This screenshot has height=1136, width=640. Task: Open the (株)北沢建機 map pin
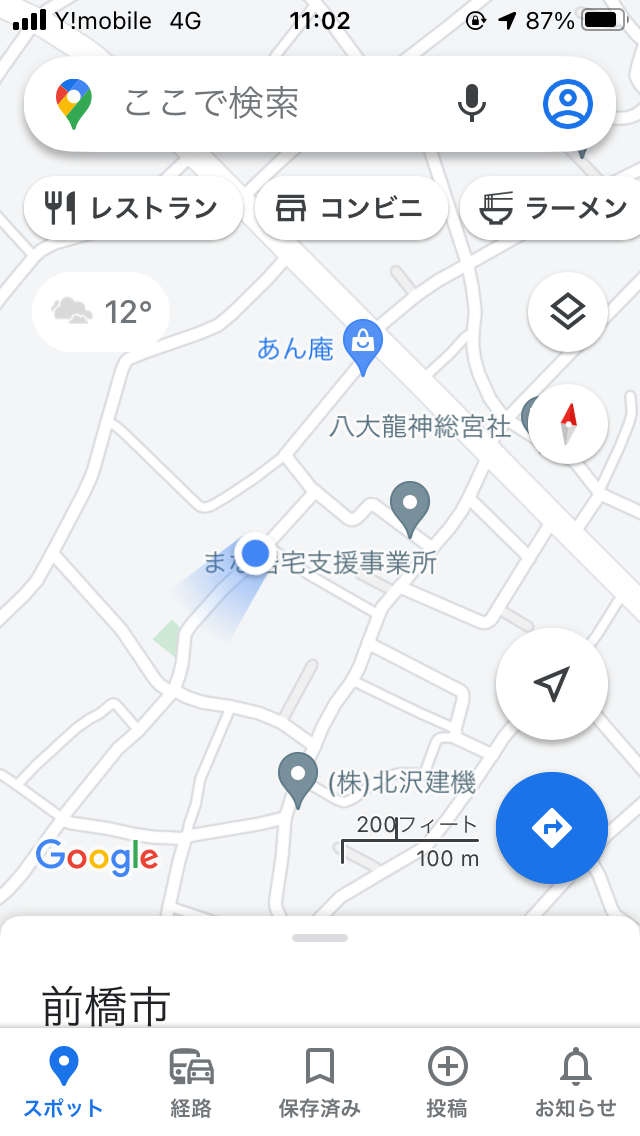pos(298,780)
